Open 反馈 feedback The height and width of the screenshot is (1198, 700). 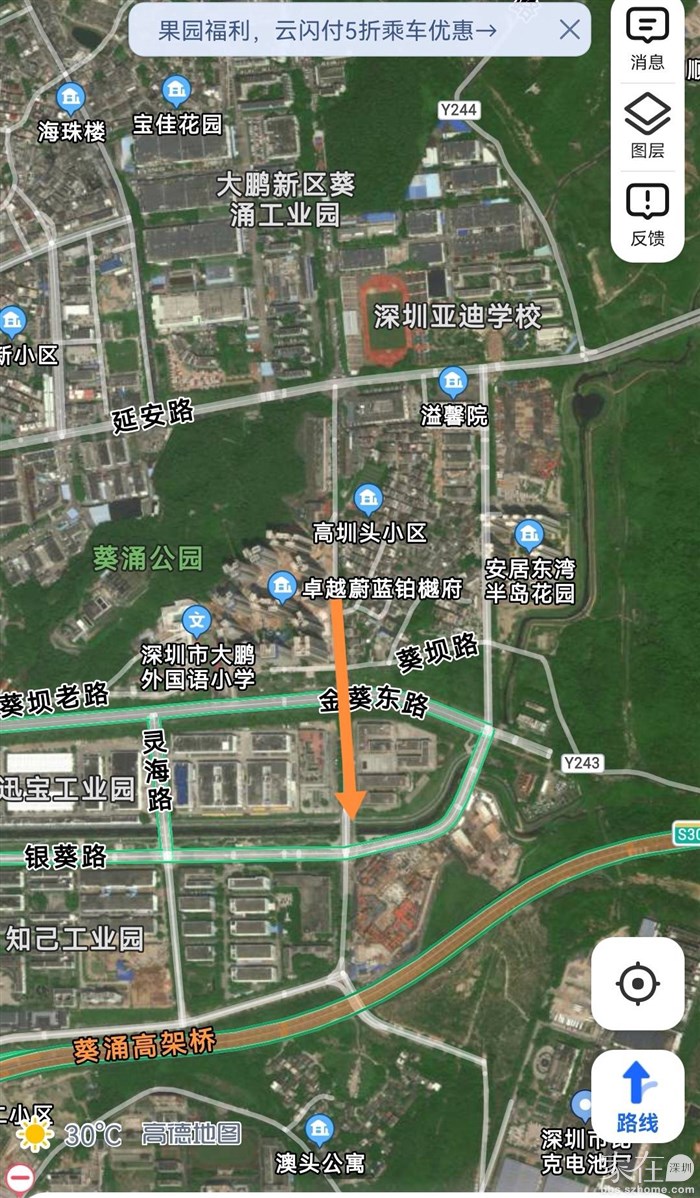(647, 215)
